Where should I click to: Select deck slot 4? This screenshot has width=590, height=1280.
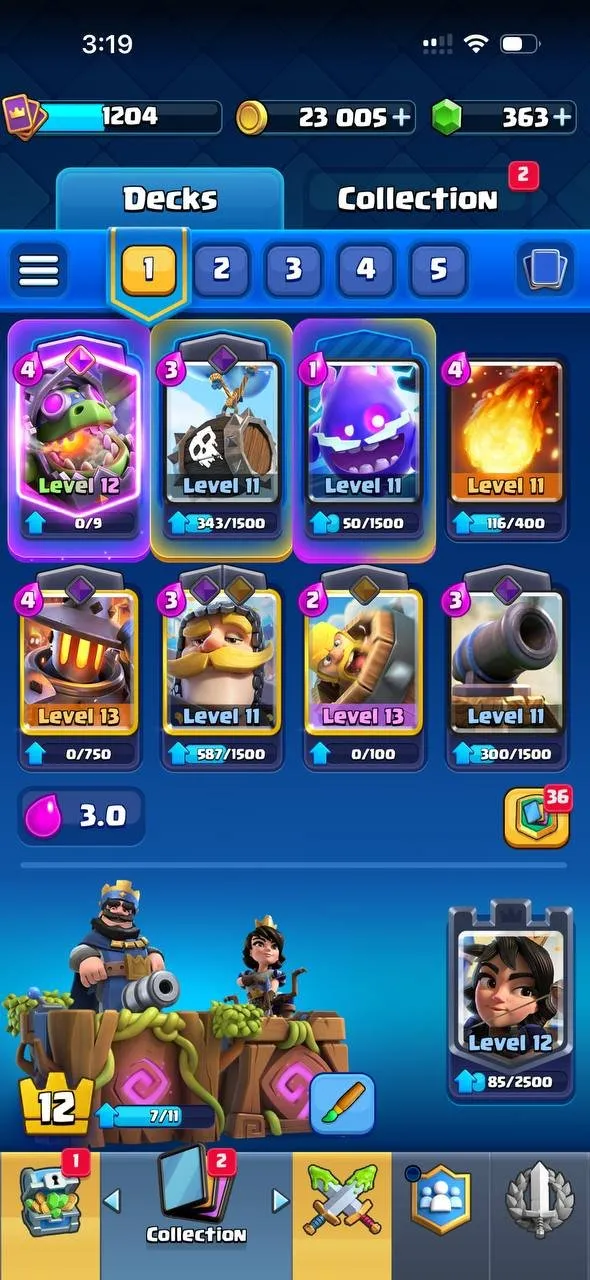click(366, 269)
